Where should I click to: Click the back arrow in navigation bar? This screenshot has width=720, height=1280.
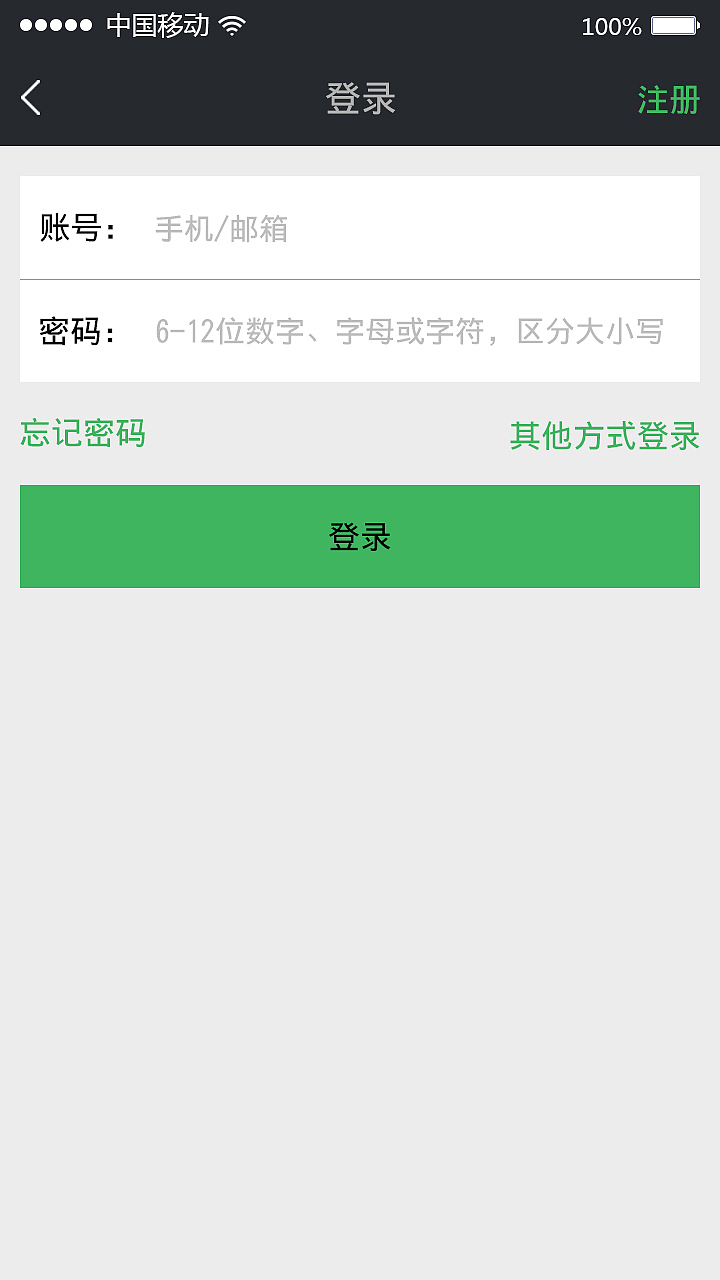pyautogui.click(x=30, y=97)
